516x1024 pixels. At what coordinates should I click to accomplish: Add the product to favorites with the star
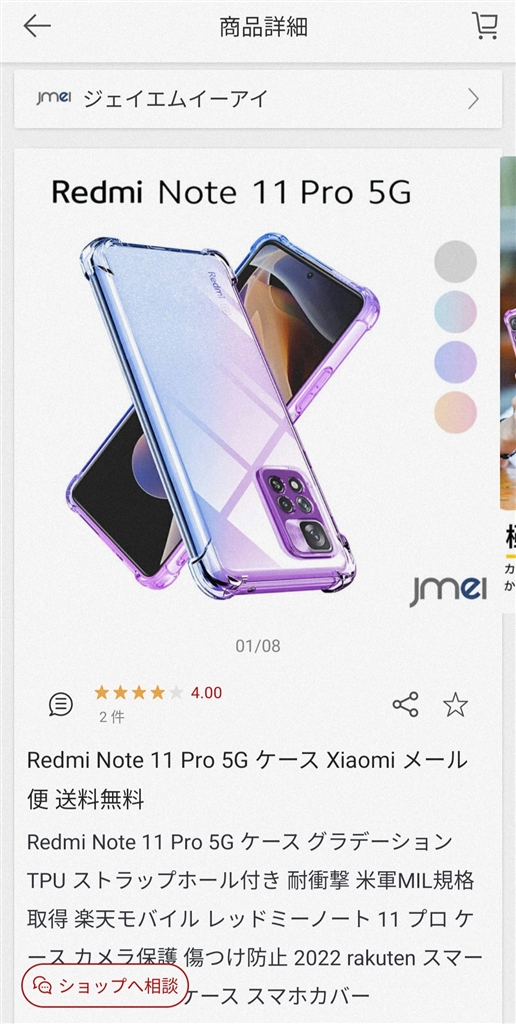455,705
